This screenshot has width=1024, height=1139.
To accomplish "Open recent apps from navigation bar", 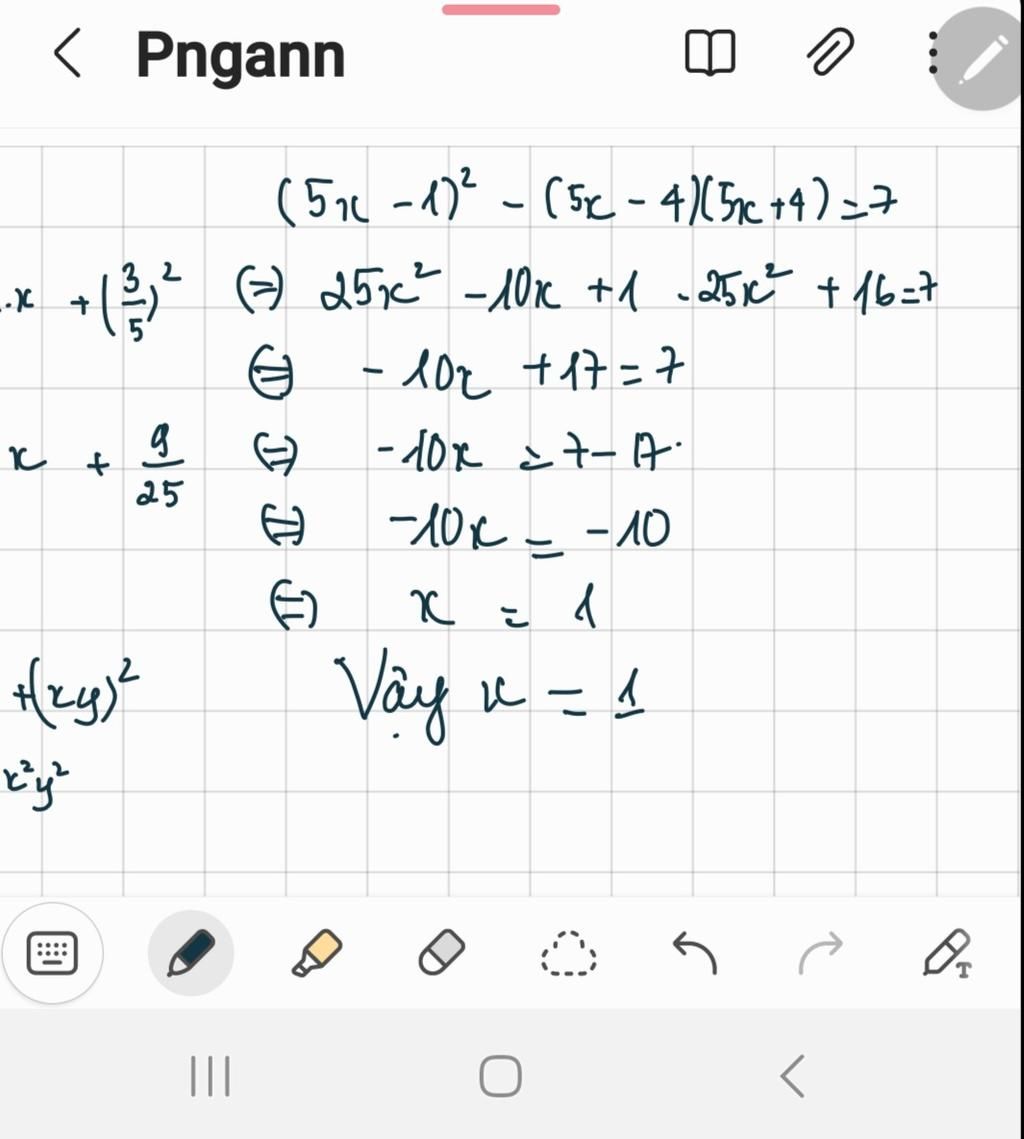I will click(x=210, y=1077).
